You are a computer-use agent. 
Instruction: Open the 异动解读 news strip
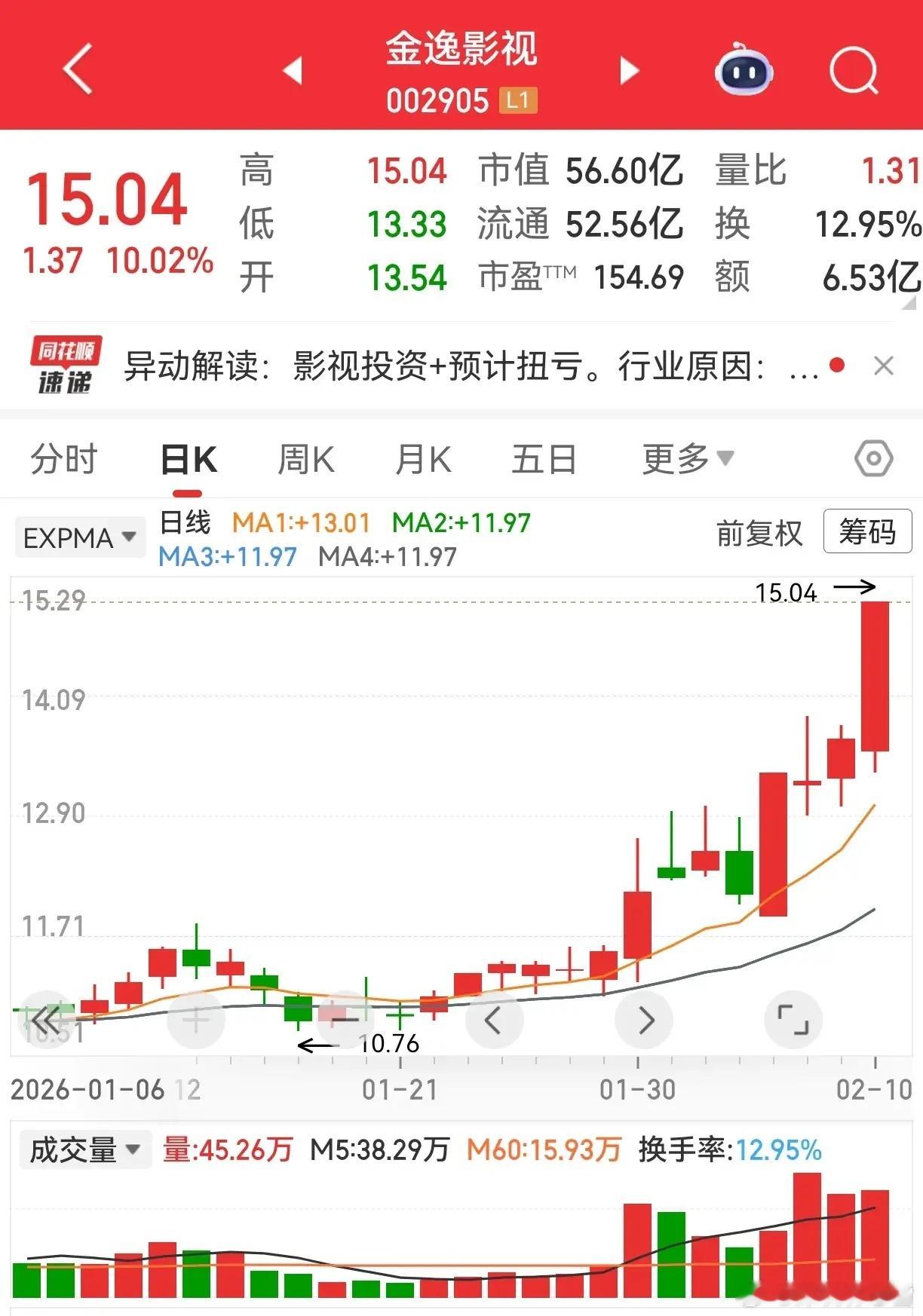[x=445, y=367]
